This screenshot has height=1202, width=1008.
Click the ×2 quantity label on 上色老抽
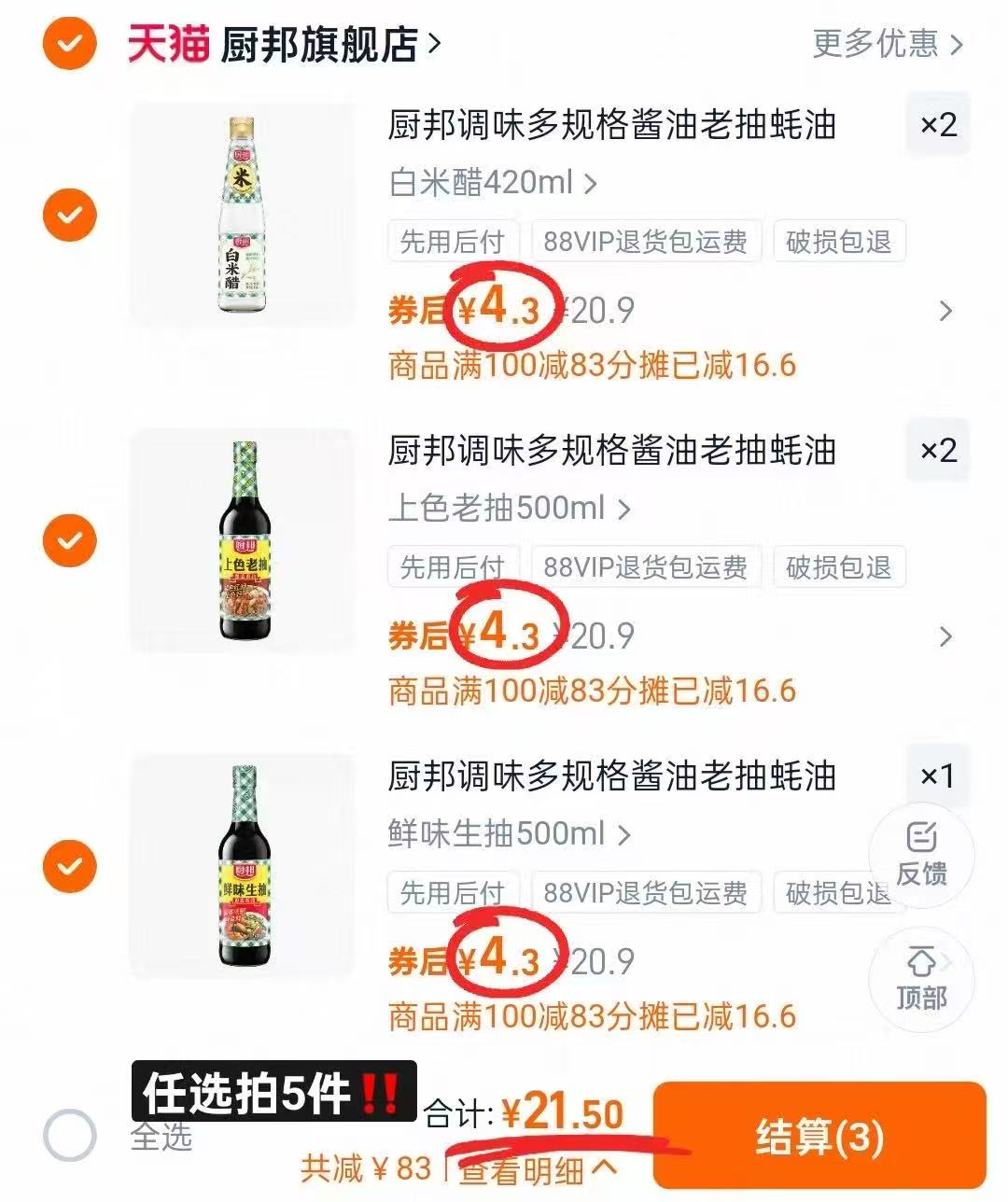pos(937,451)
